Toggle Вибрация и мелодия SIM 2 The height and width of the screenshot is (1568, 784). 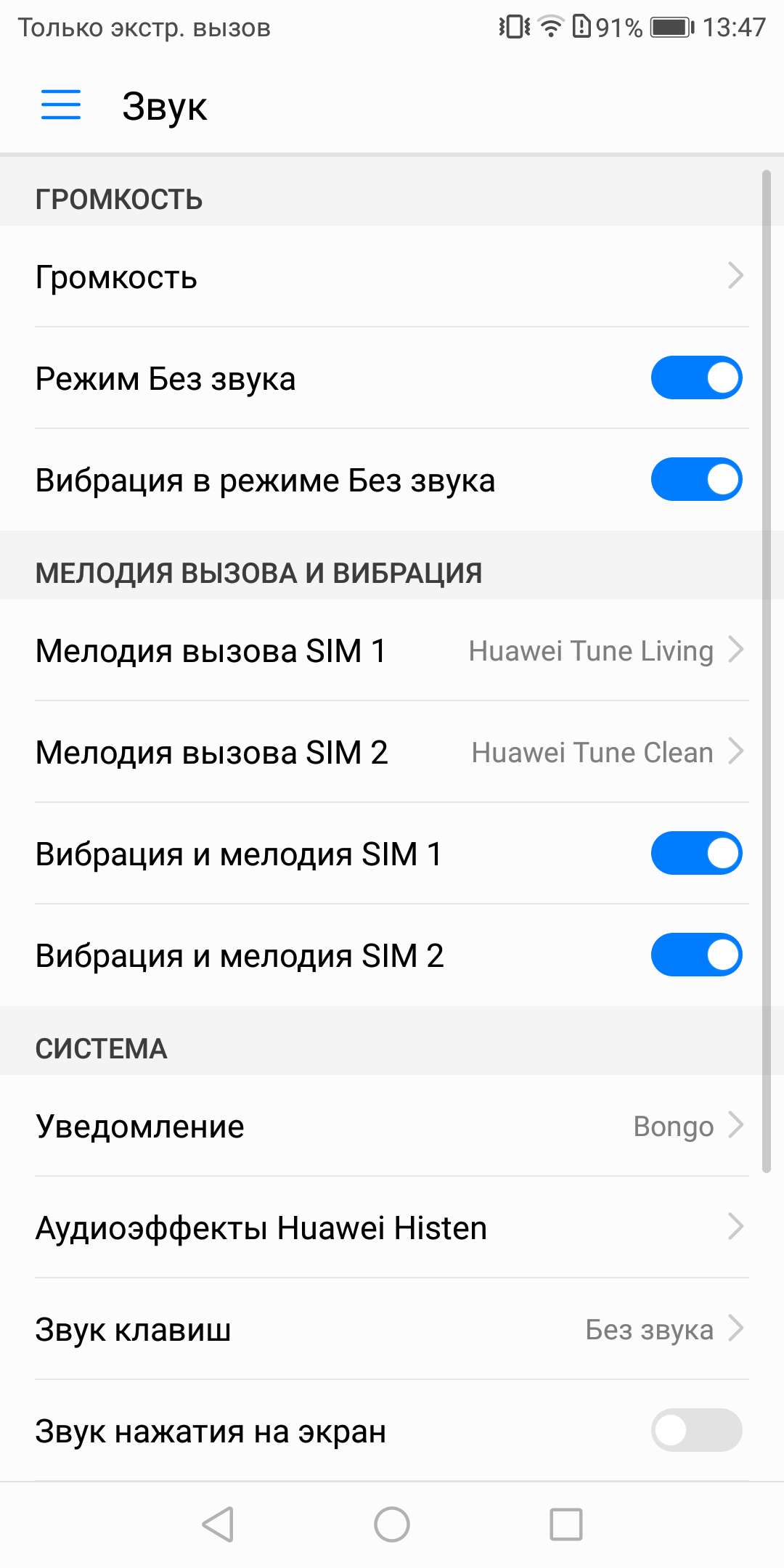pos(696,955)
